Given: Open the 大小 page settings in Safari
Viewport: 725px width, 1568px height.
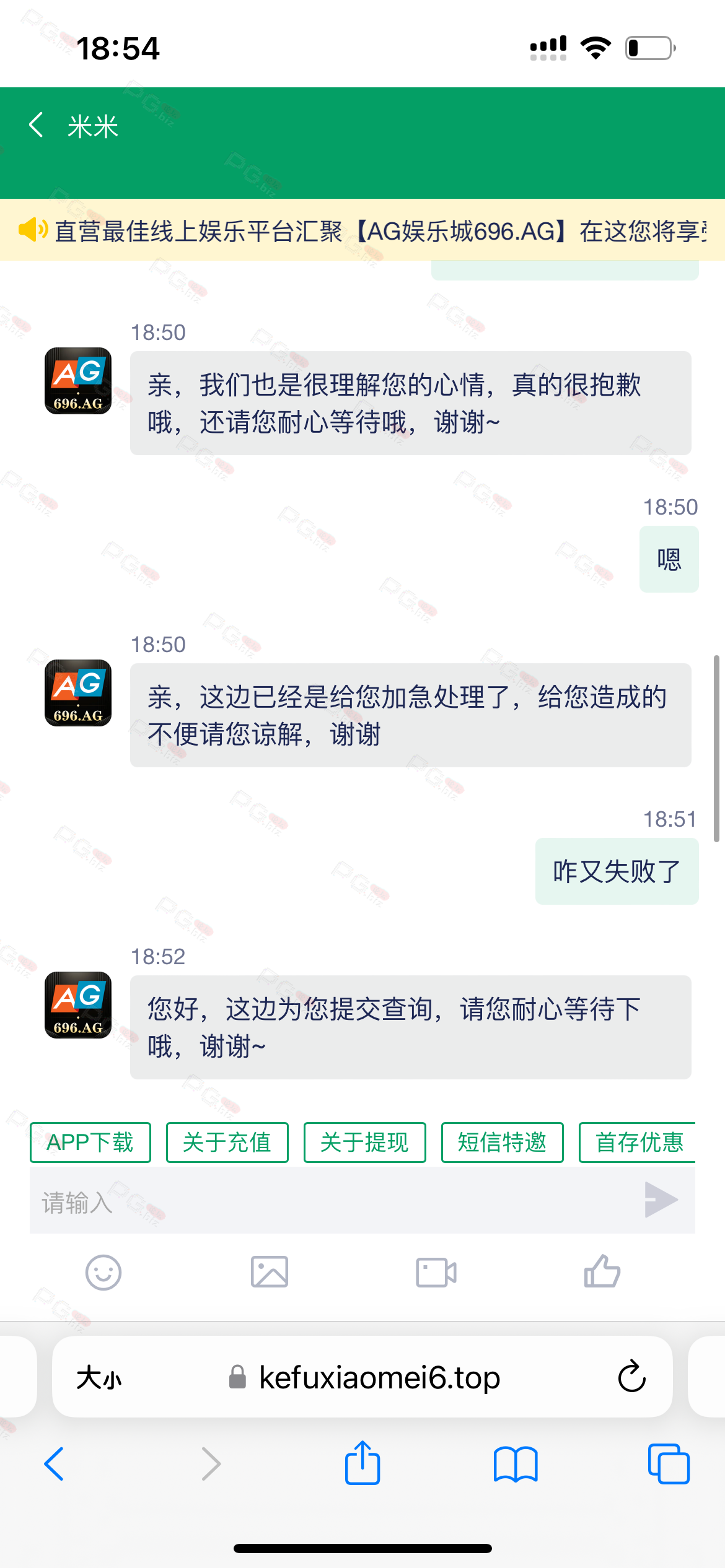Looking at the screenshot, I should pyautogui.click(x=99, y=1378).
